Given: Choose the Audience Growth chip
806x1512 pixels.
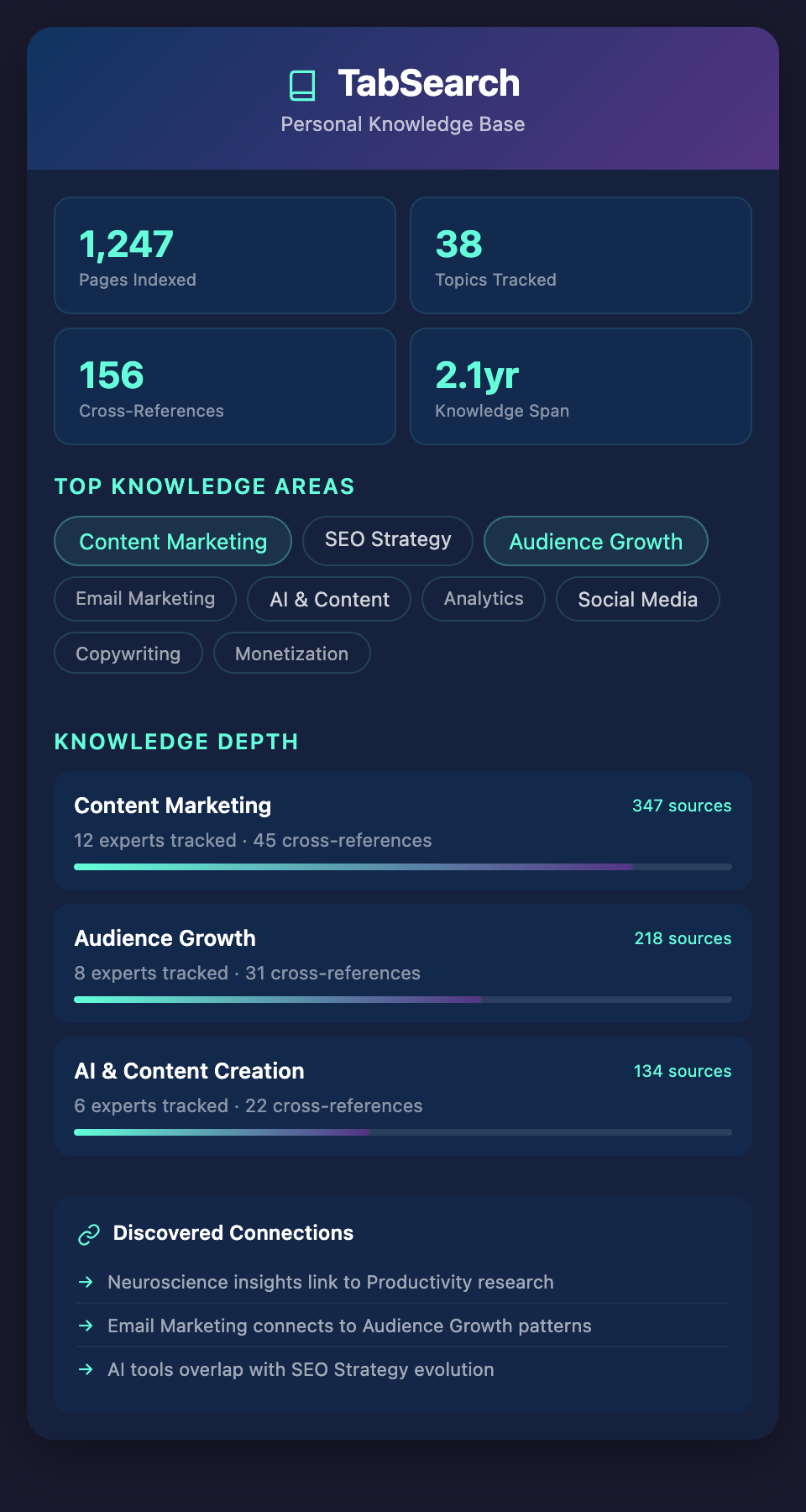Looking at the screenshot, I should [595, 542].
